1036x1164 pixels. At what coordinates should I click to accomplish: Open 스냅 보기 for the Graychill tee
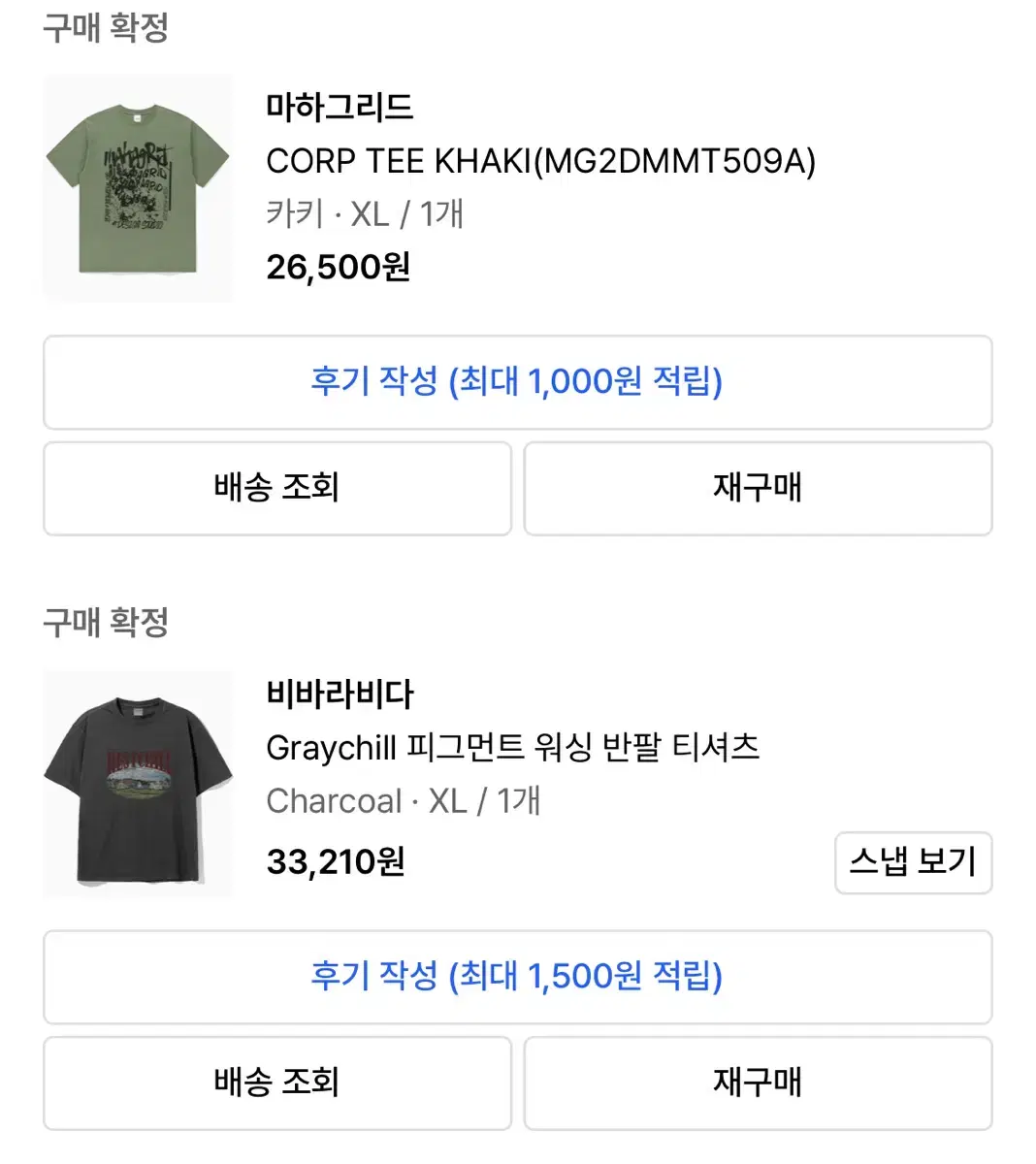tap(913, 863)
